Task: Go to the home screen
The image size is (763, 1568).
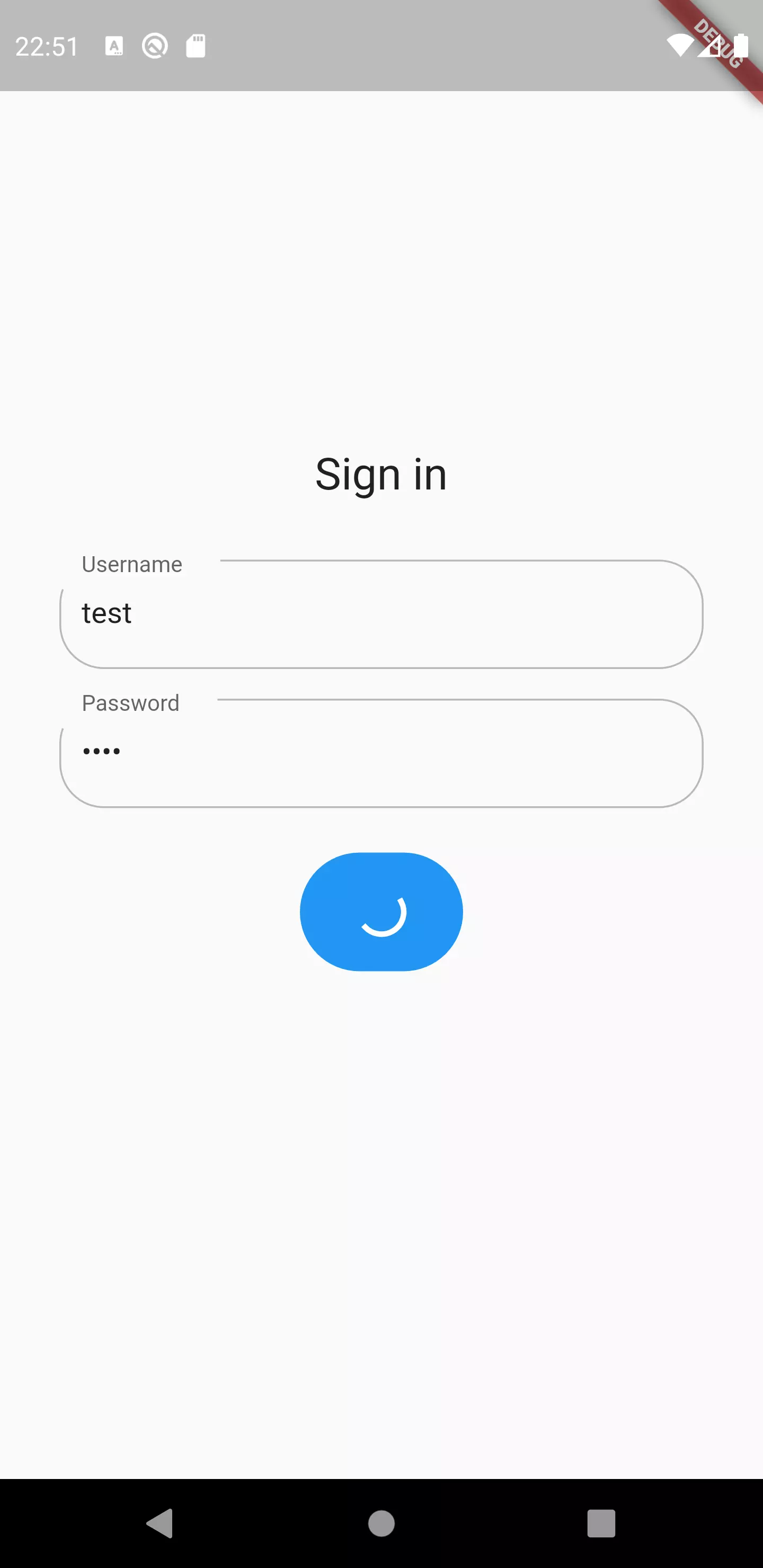Action: tap(381, 1523)
